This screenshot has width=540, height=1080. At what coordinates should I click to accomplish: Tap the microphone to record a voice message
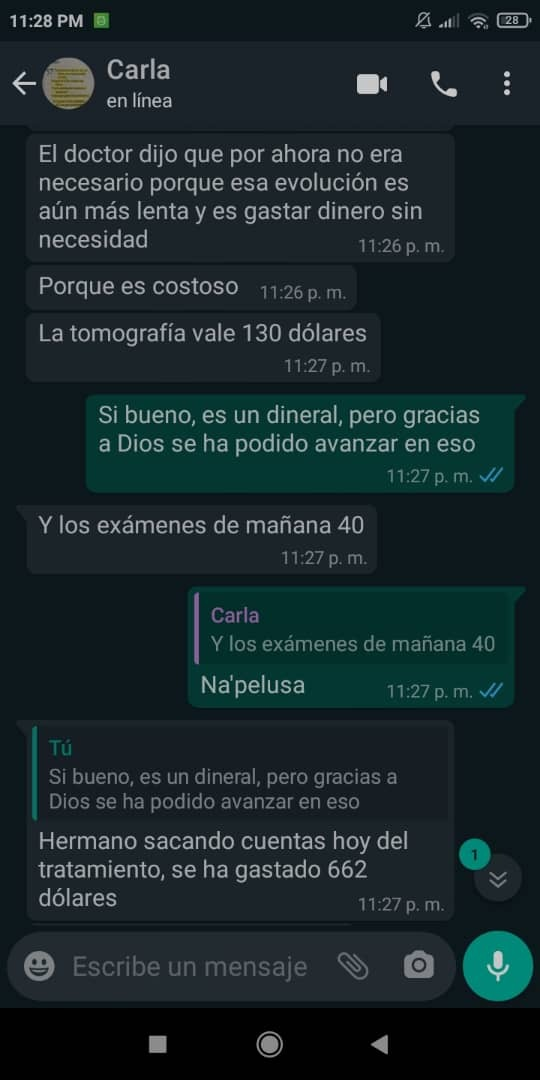(497, 966)
